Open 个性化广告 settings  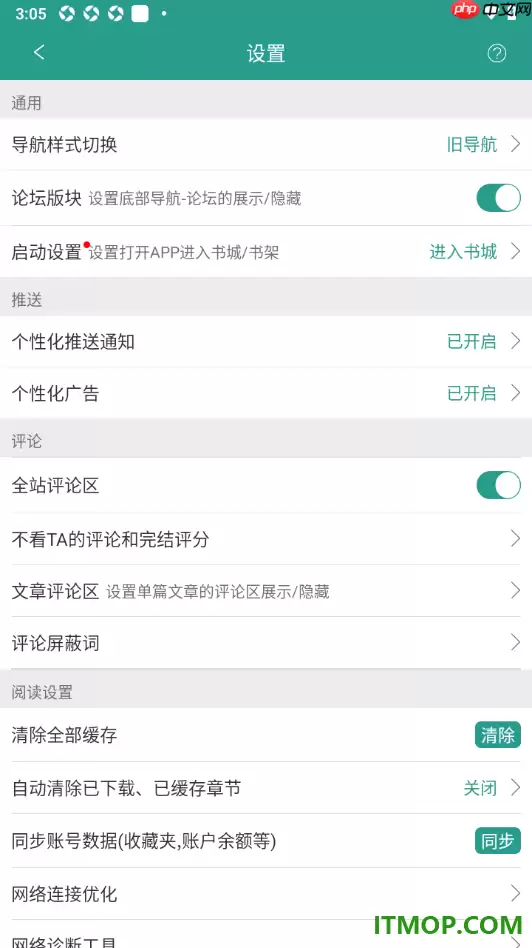(x=266, y=394)
